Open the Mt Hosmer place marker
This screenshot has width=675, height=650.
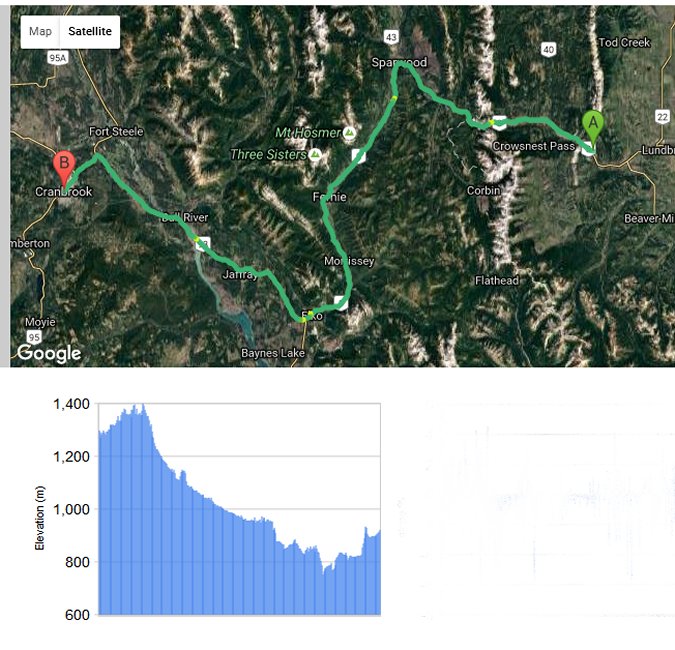click(349, 132)
